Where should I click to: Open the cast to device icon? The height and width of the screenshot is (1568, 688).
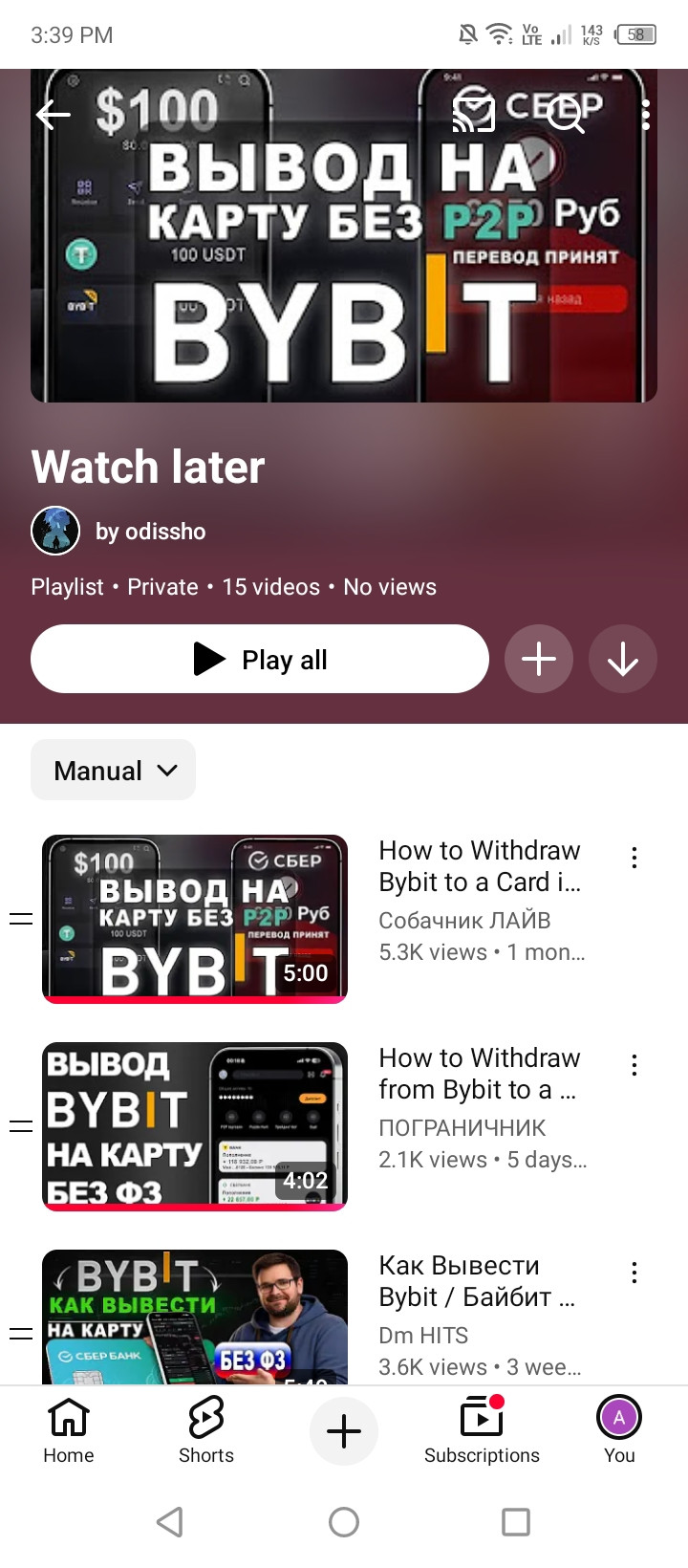[x=473, y=116]
